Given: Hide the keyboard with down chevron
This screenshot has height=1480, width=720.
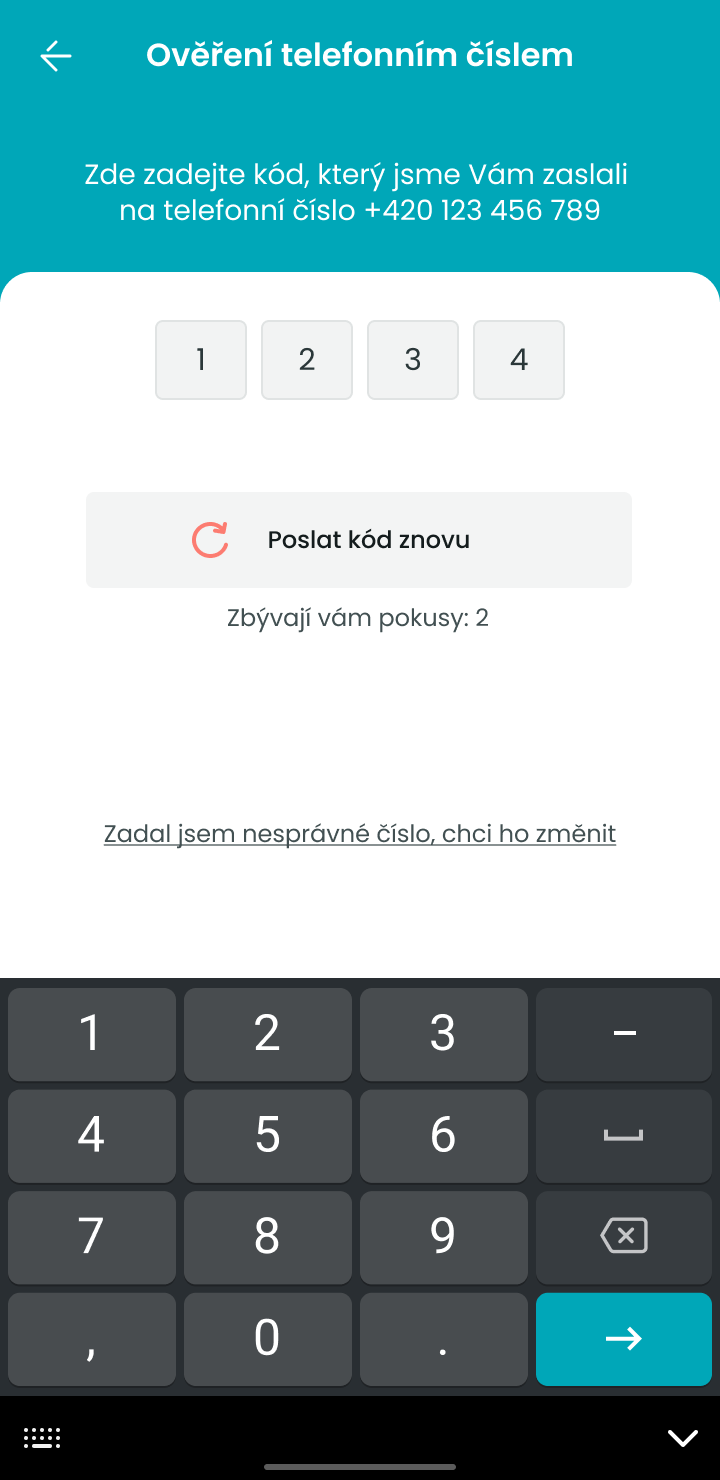Looking at the screenshot, I should coord(683,1438).
